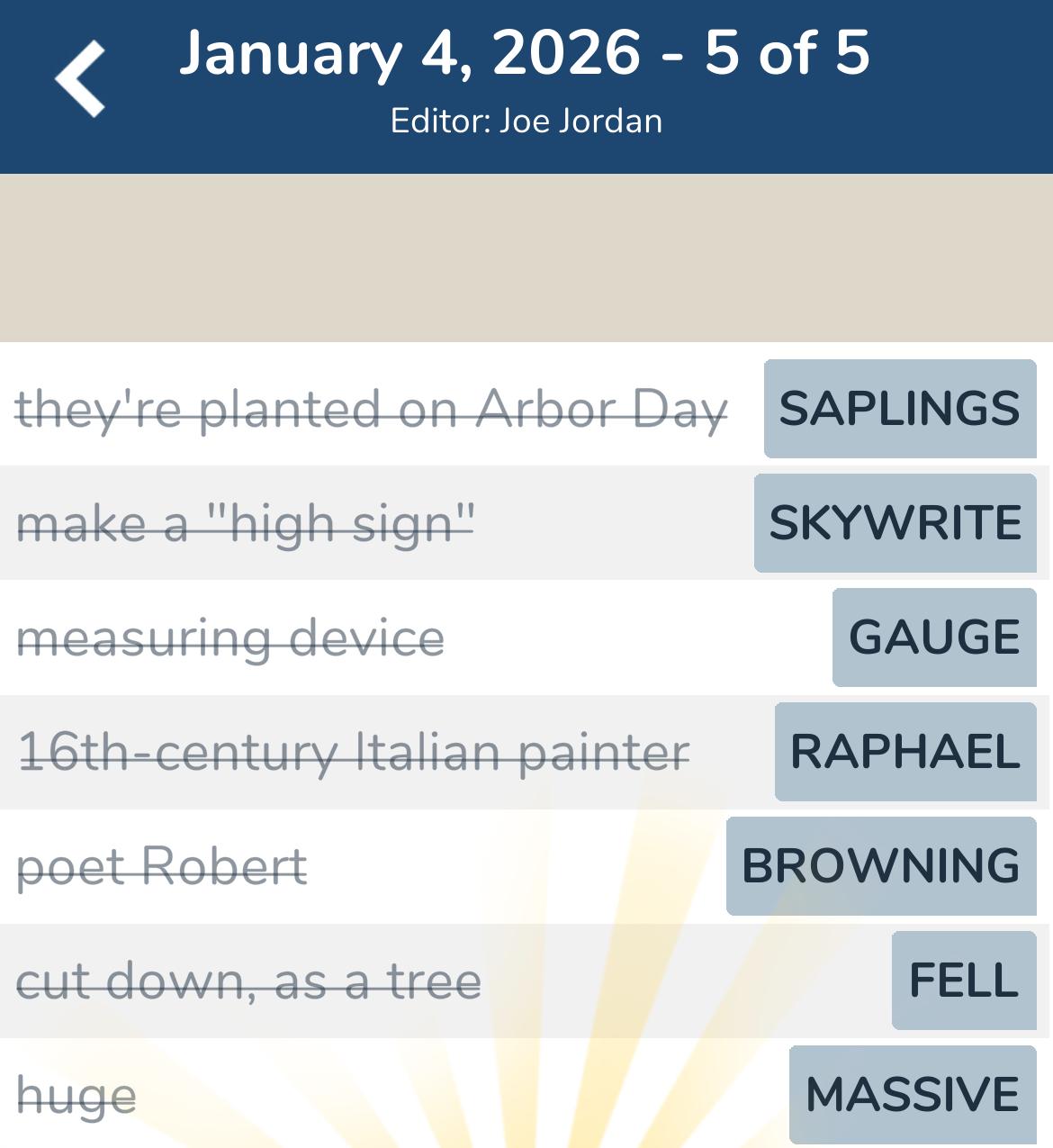The height and width of the screenshot is (1148, 1053).
Task: Click the 'January 4, 2026 - 5 of 5' title
Action: 526,54
